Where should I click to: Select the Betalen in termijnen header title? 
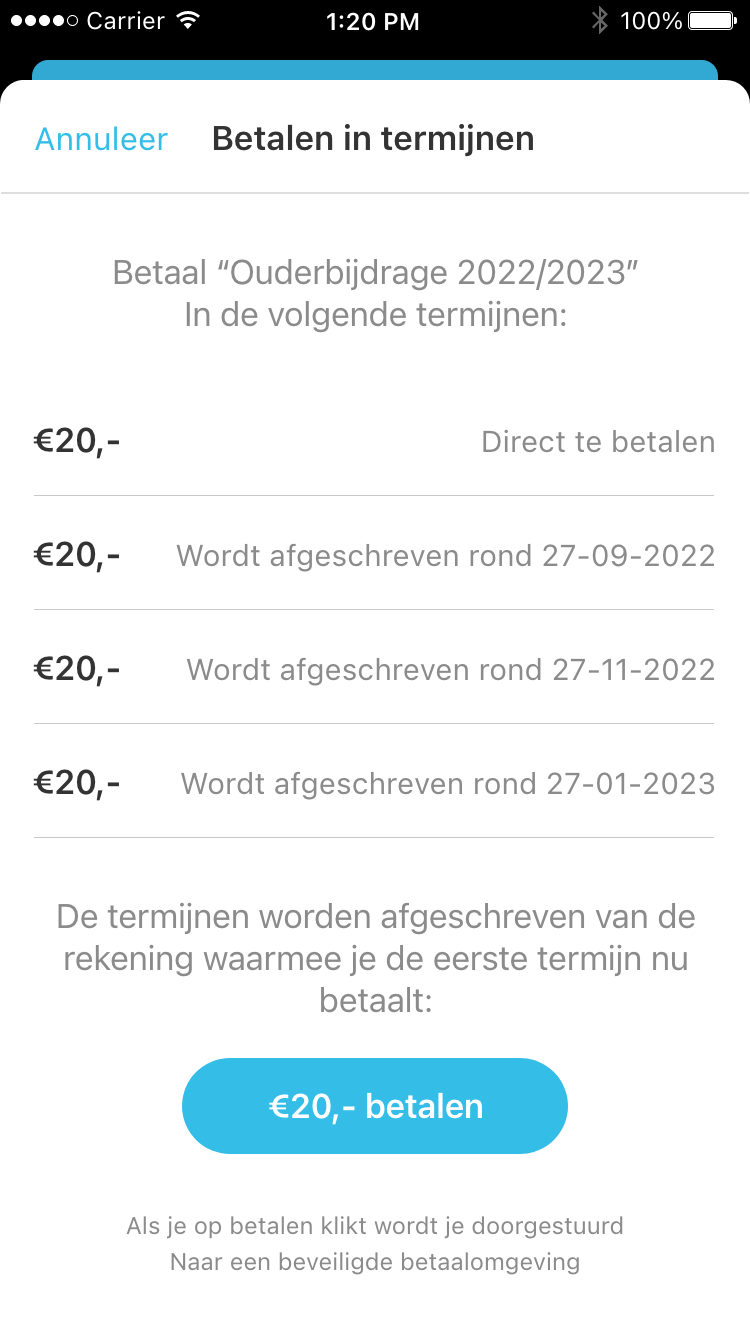pos(372,139)
